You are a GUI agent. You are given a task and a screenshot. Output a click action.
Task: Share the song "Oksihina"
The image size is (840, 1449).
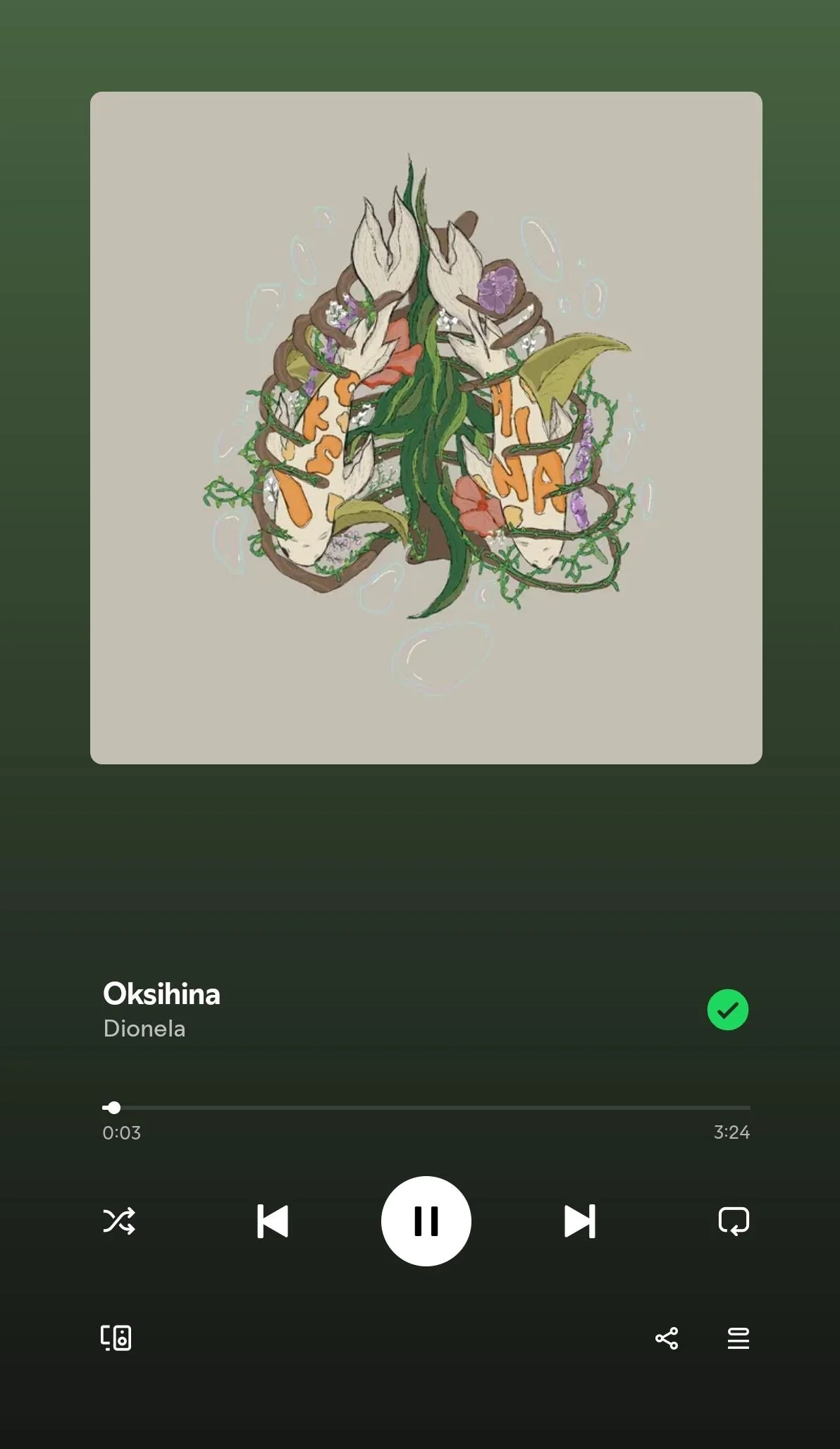[666, 1338]
